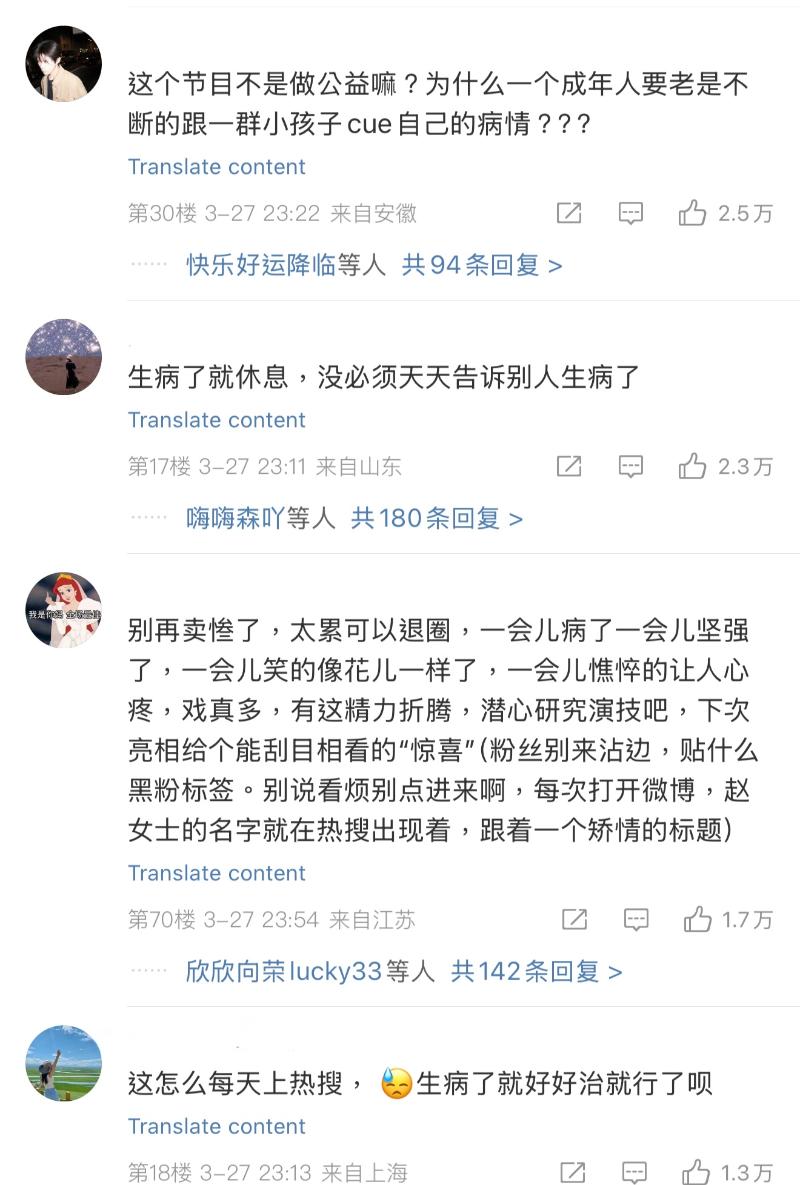800x1185 pixels.
Task: View all 180 replies under 嗨嗨森吖
Action: 437,518
